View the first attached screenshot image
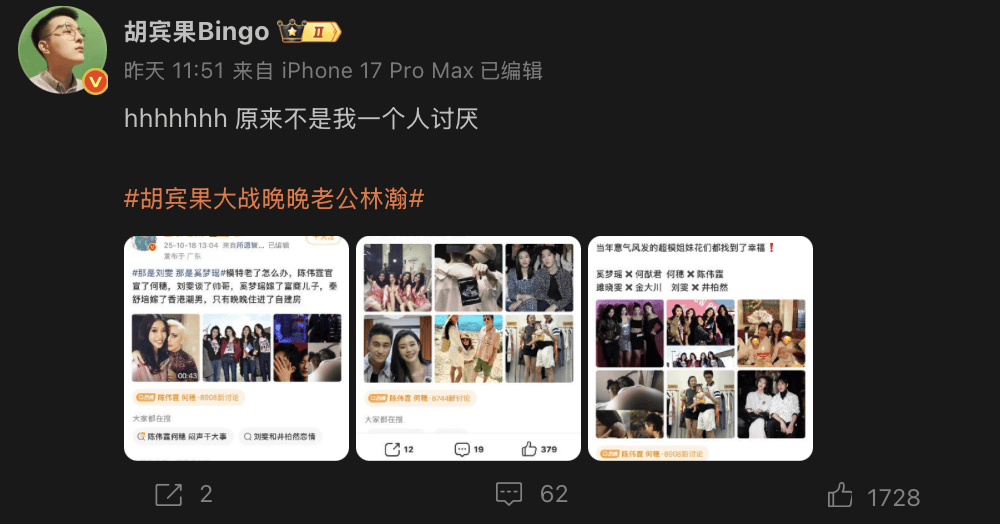 [236, 348]
